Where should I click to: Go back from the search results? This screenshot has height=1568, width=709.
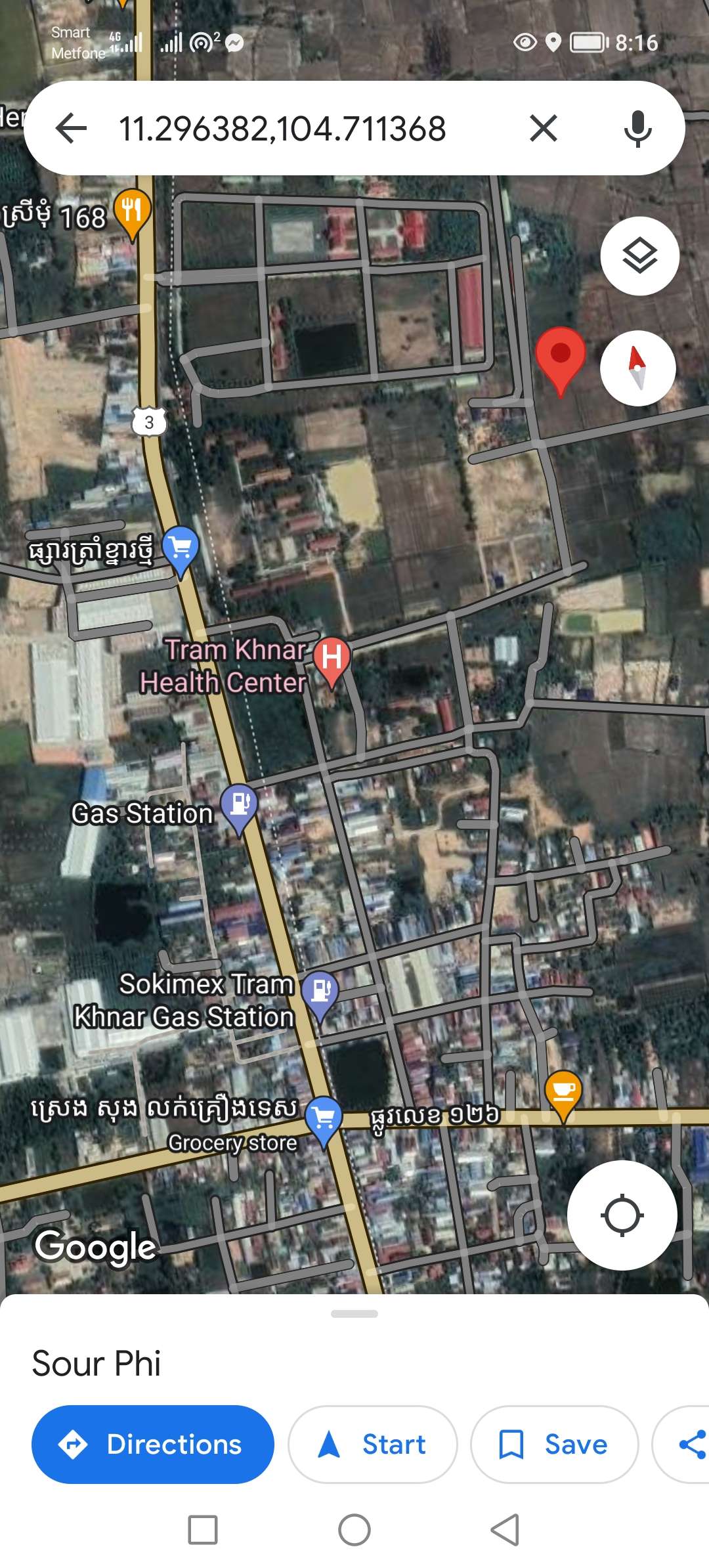[72, 128]
